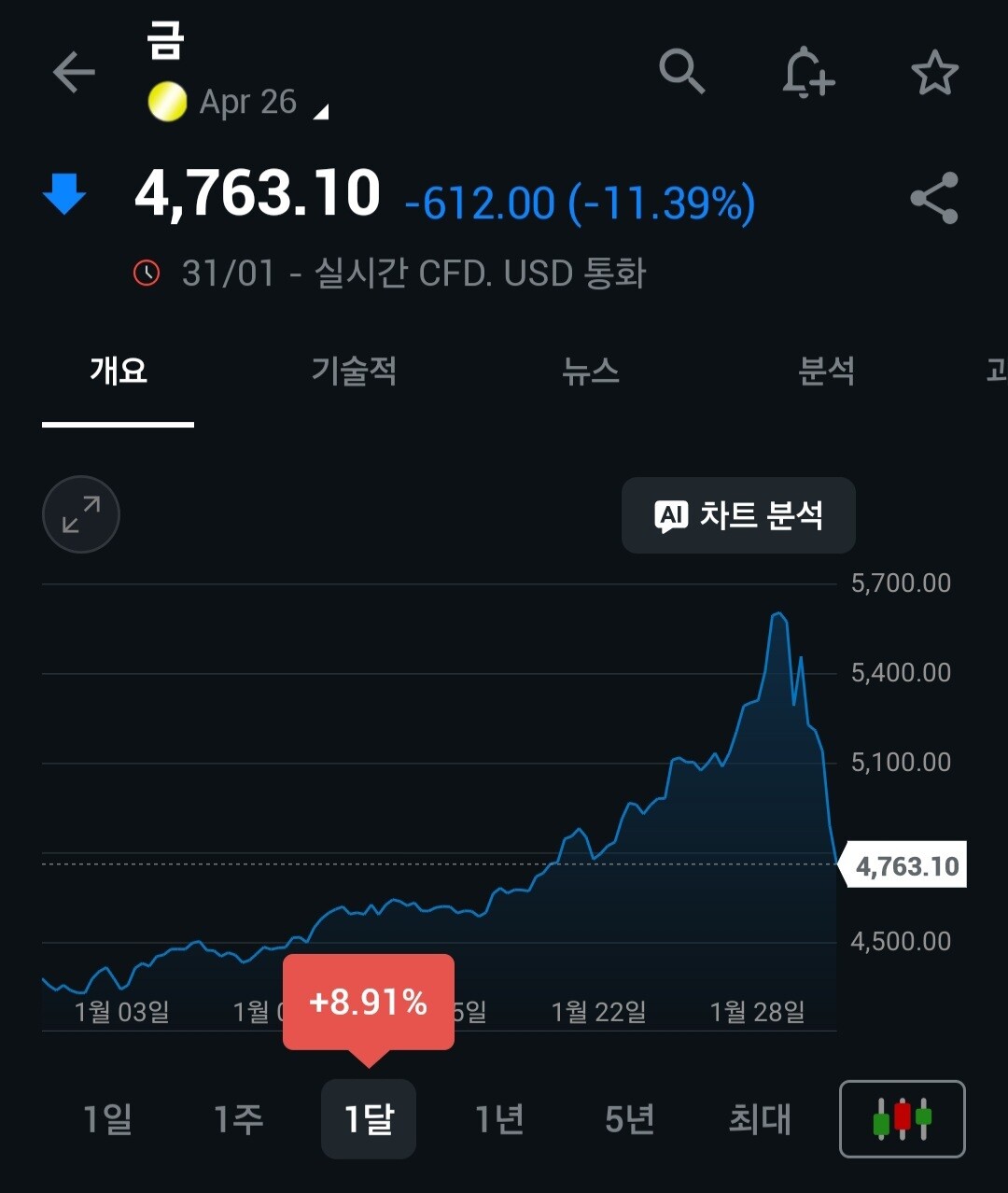Add gold to watchlist with star

pos(934,74)
